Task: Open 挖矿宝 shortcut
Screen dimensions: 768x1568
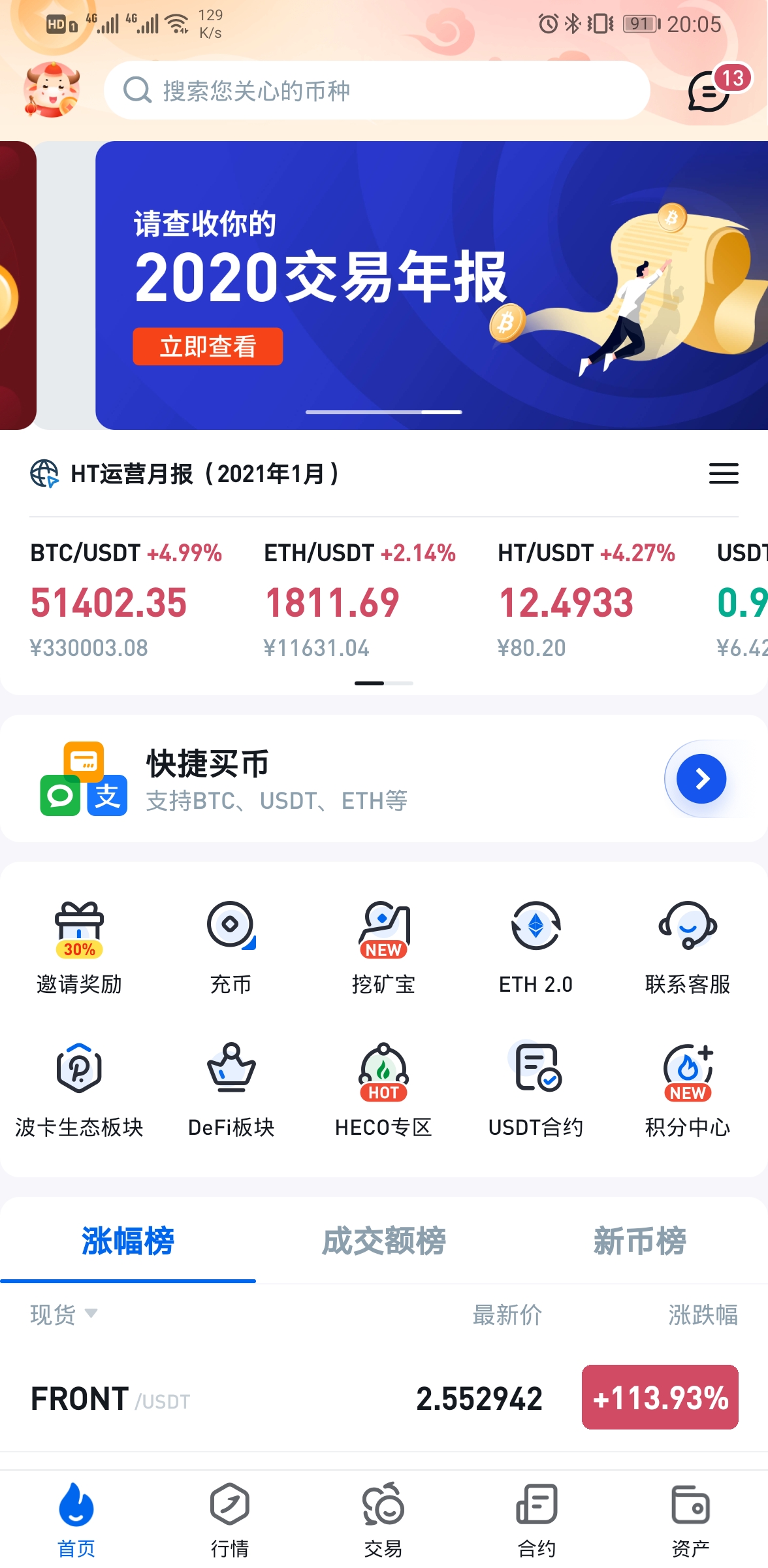Action: click(383, 947)
